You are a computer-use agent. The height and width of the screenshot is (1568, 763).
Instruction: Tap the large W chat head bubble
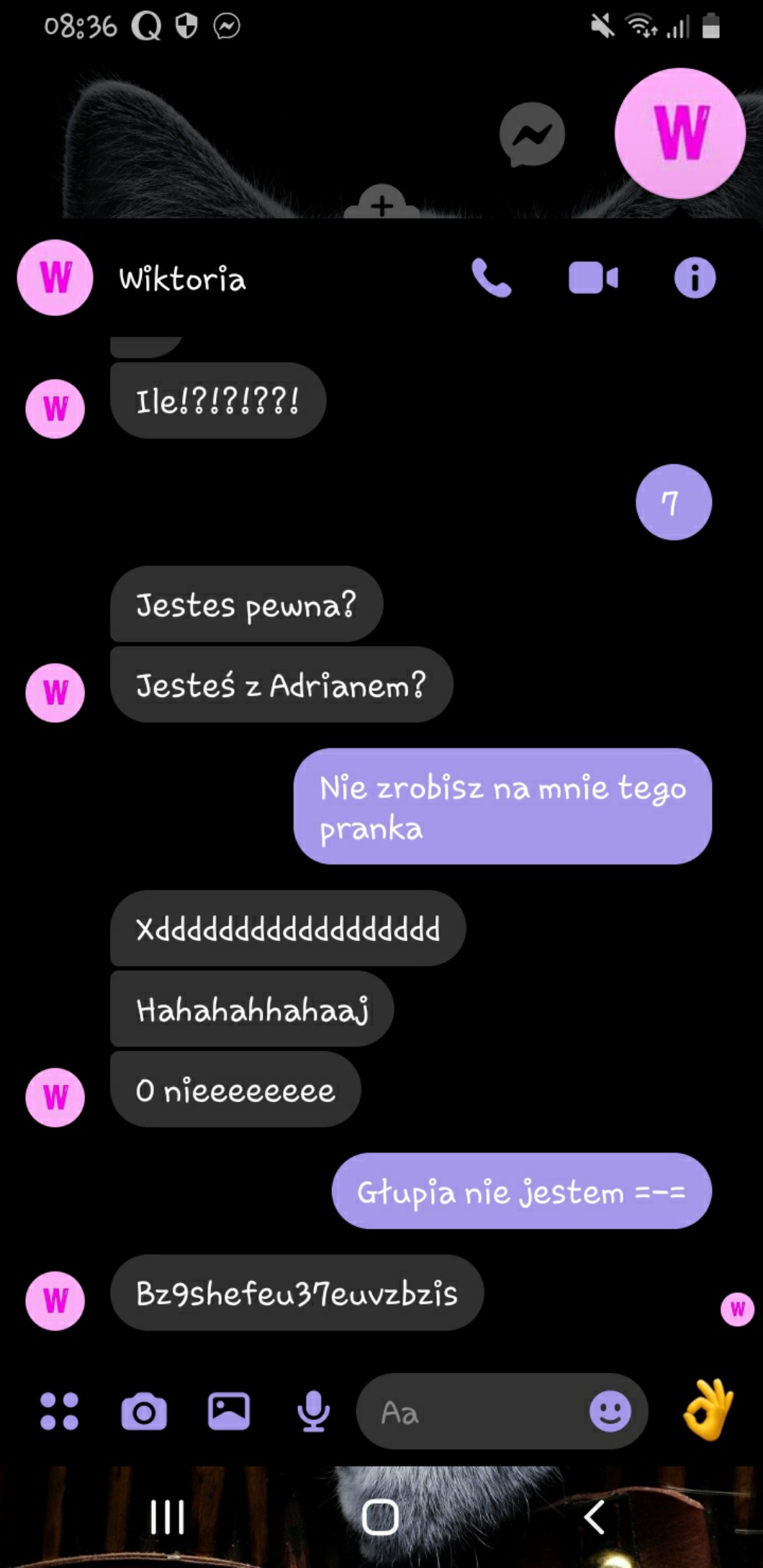click(x=680, y=134)
